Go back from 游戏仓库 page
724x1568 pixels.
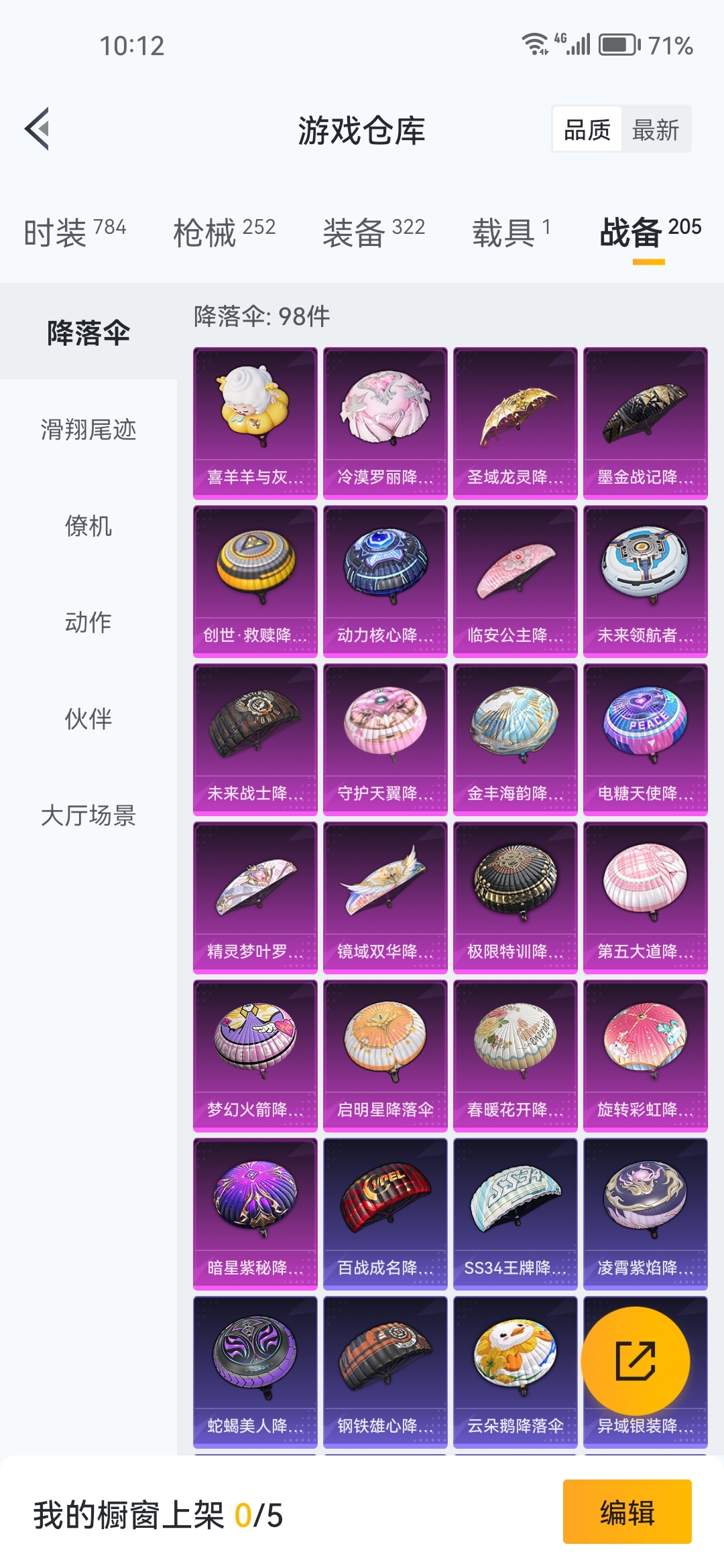pyautogui.click(x=38, y=129)
